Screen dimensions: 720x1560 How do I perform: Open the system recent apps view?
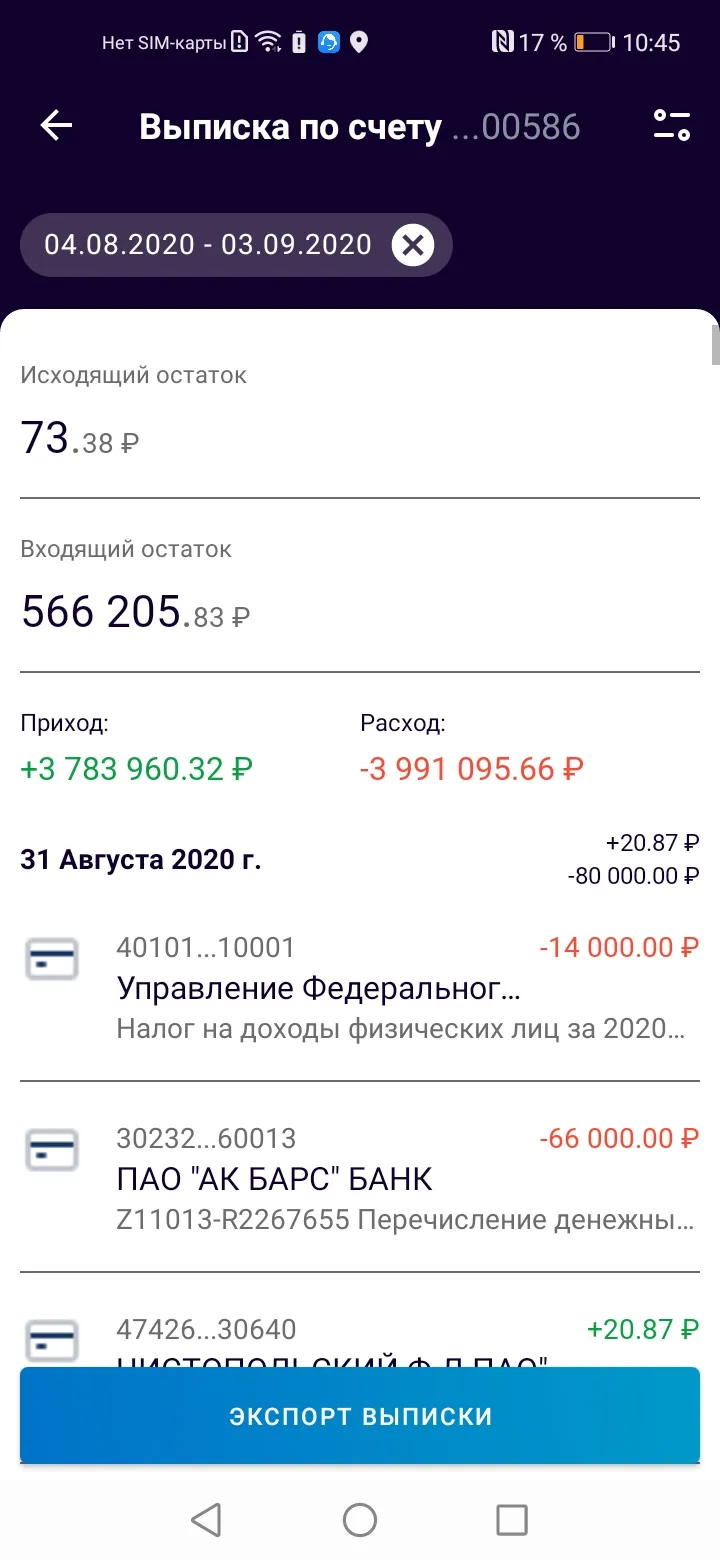pyautogui.click(x=512, y=1520)
